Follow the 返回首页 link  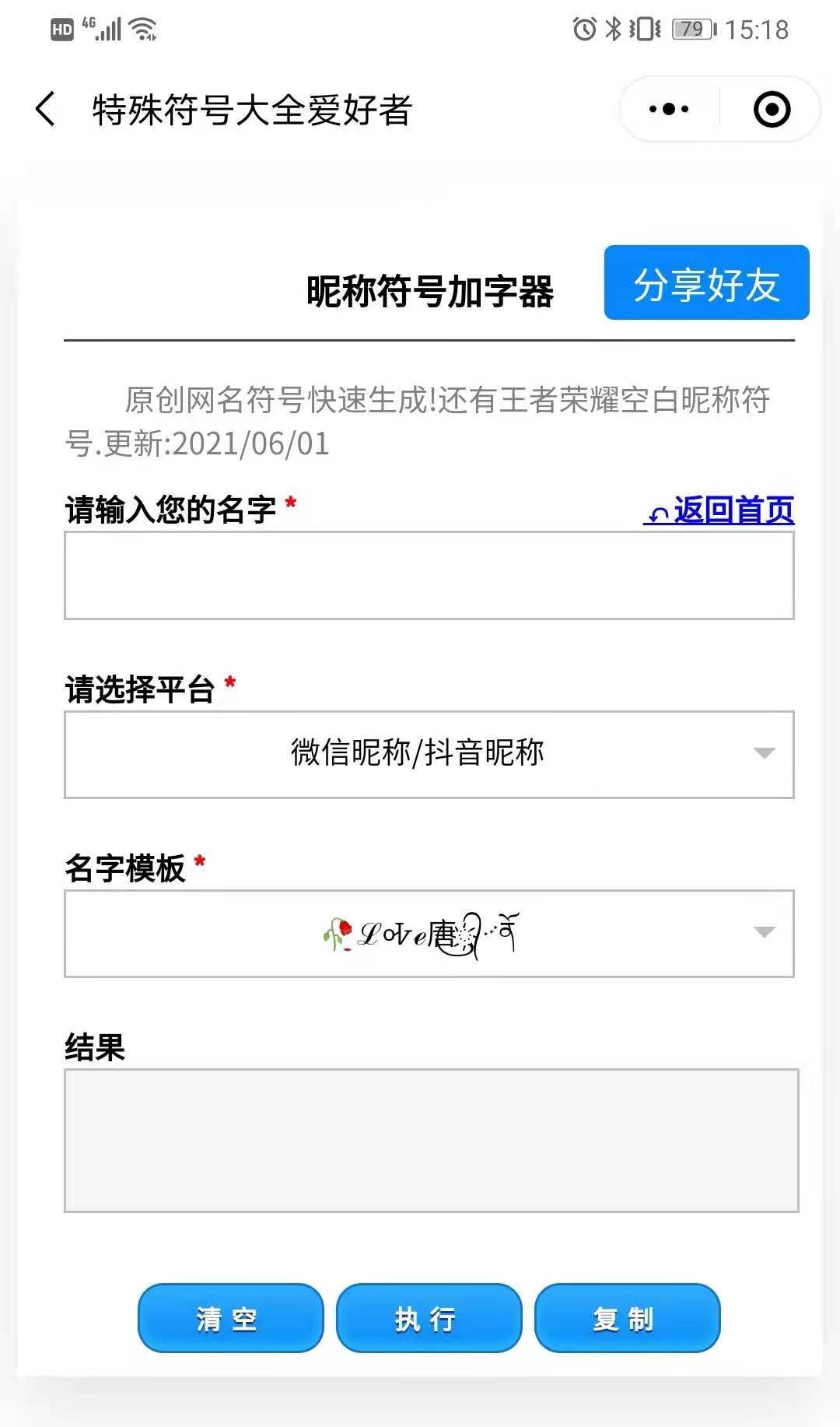pyautogui.click(x=719, y=510)
